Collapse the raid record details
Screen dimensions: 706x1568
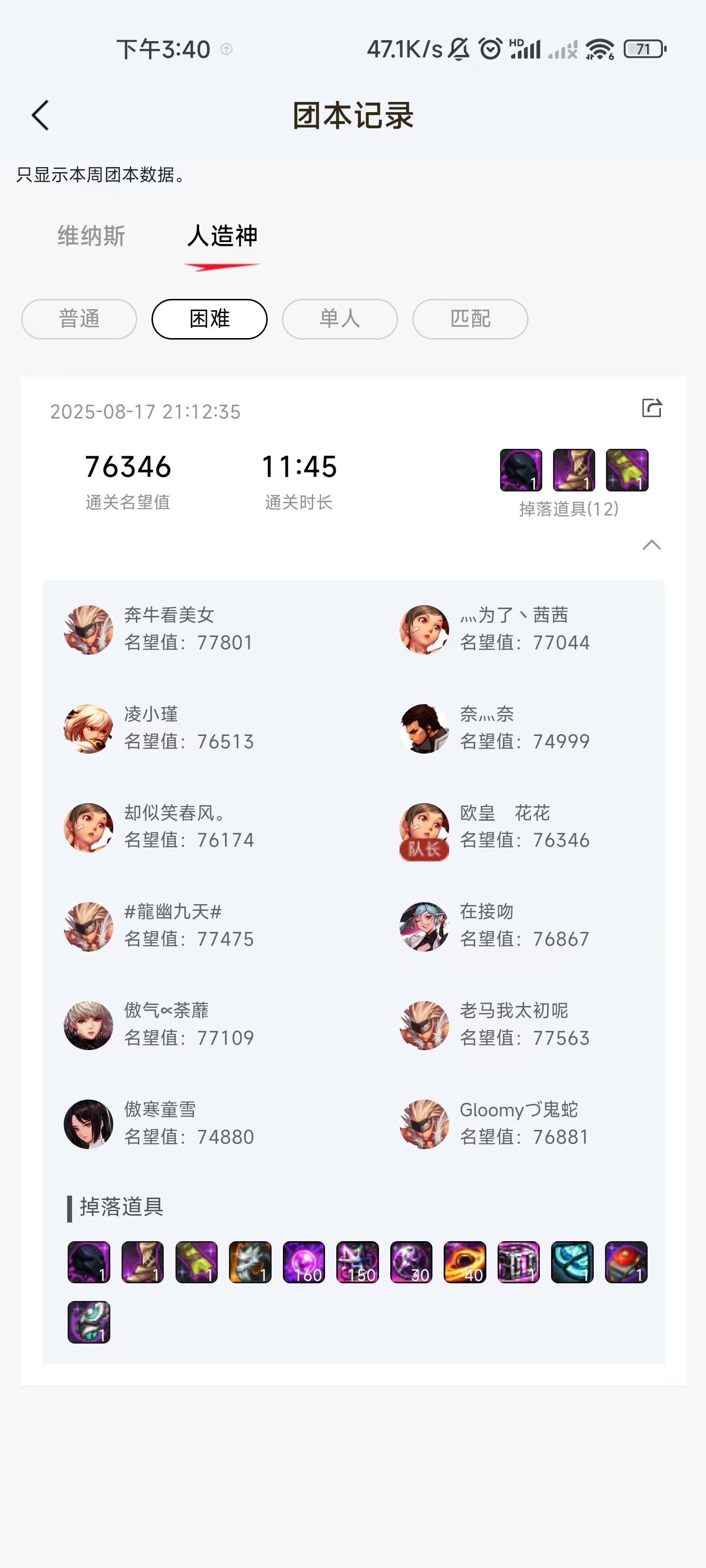651,545
